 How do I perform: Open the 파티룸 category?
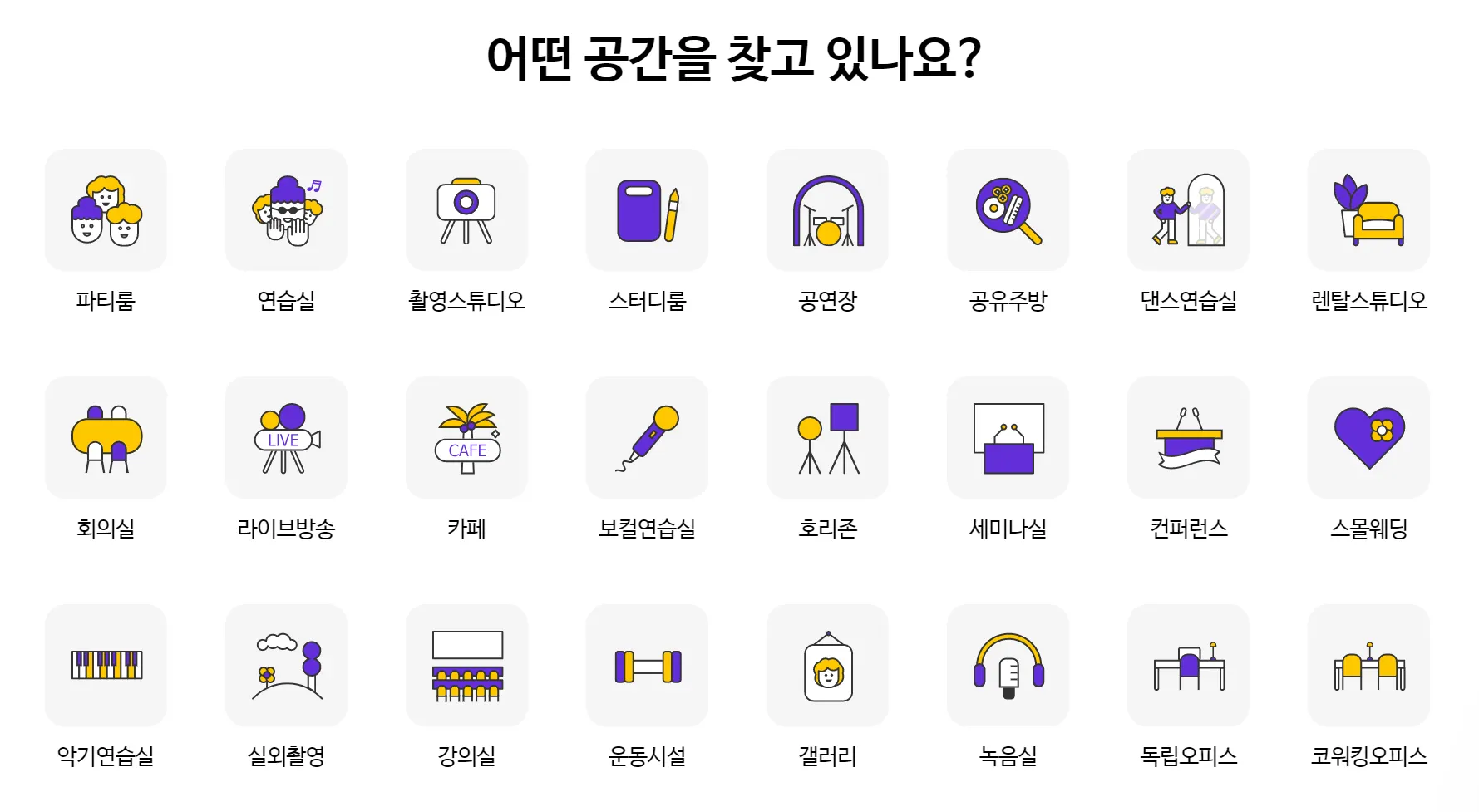click(x=106, y=210)
